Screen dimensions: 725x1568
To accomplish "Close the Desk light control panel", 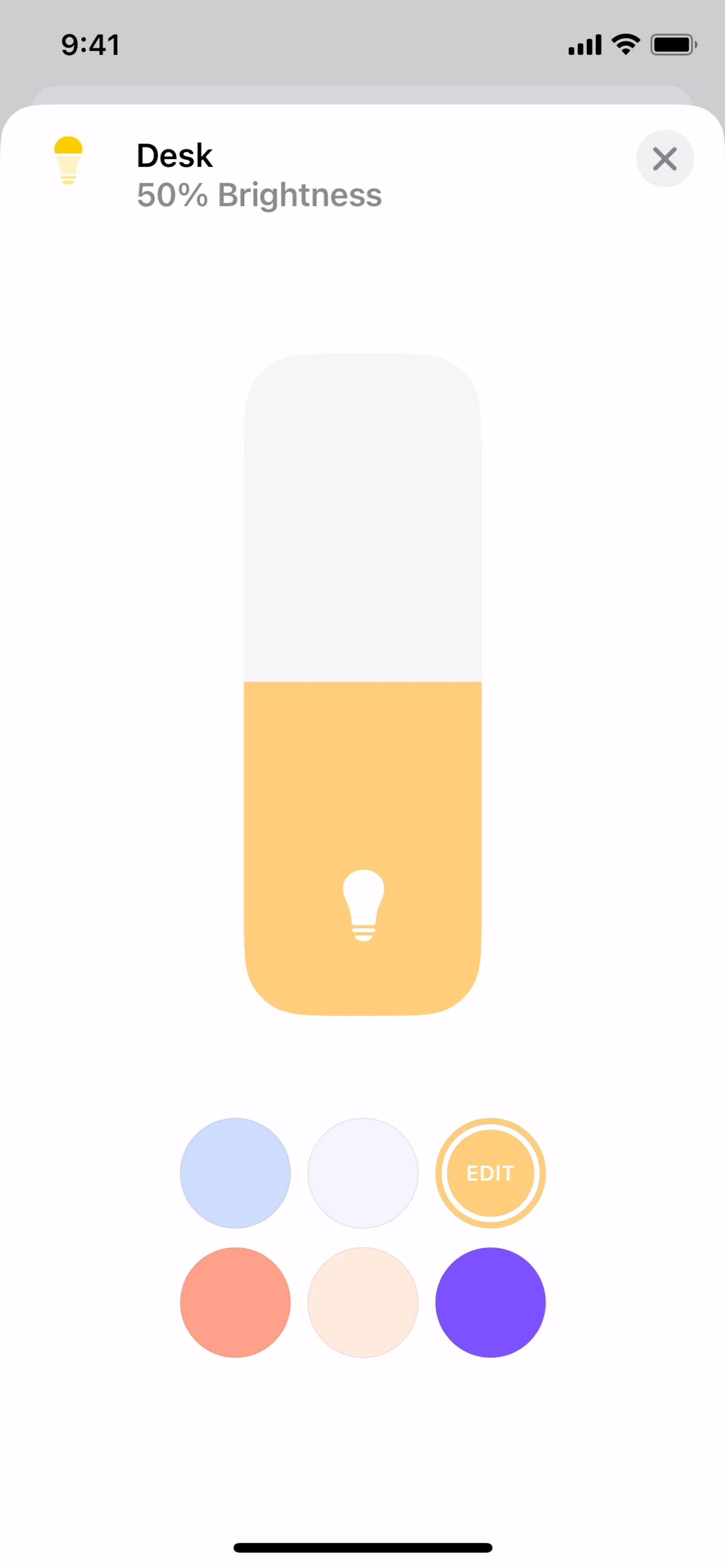I will 664,159.
